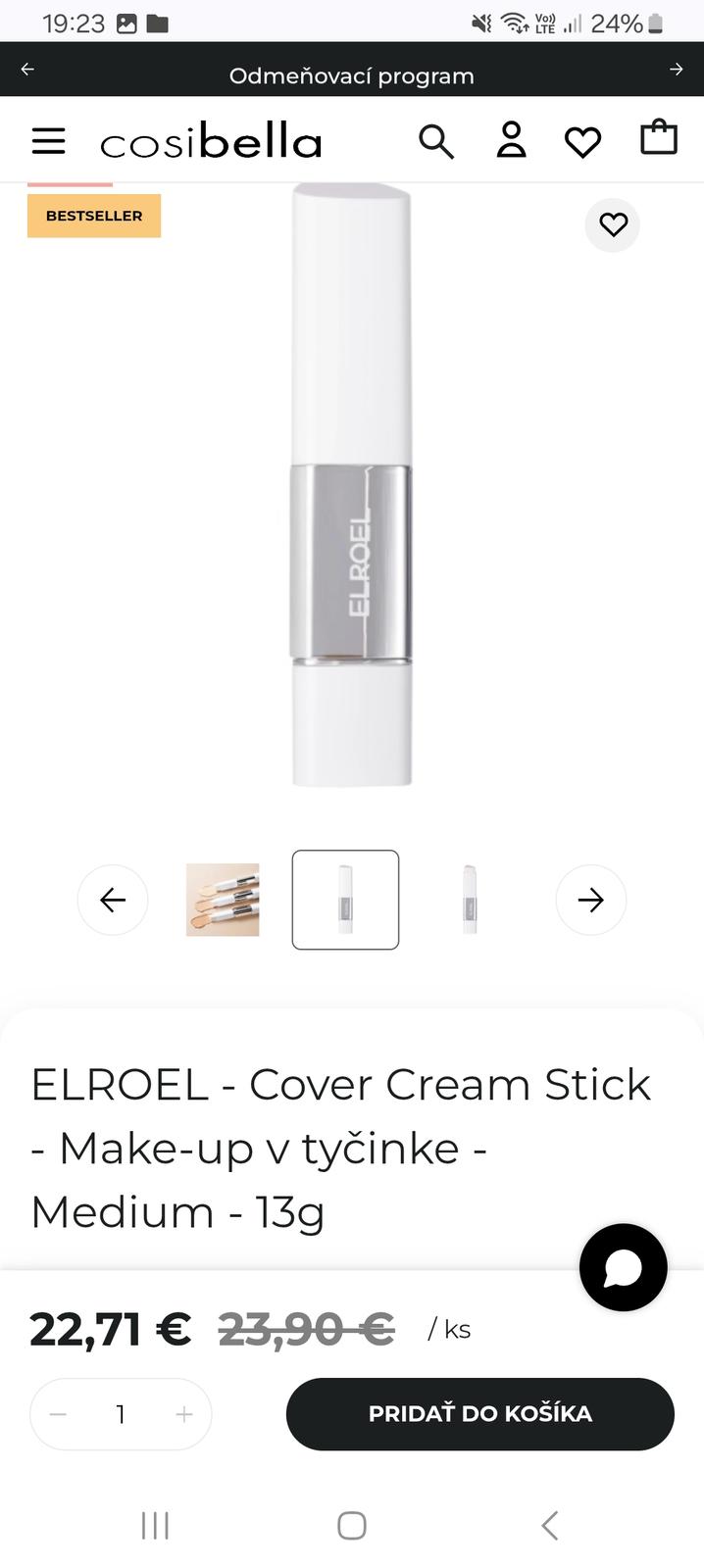Open the Odmeňovací program banner
Image resolution: width=704 pixels, height=1568 pixels.
coord(351,75)
